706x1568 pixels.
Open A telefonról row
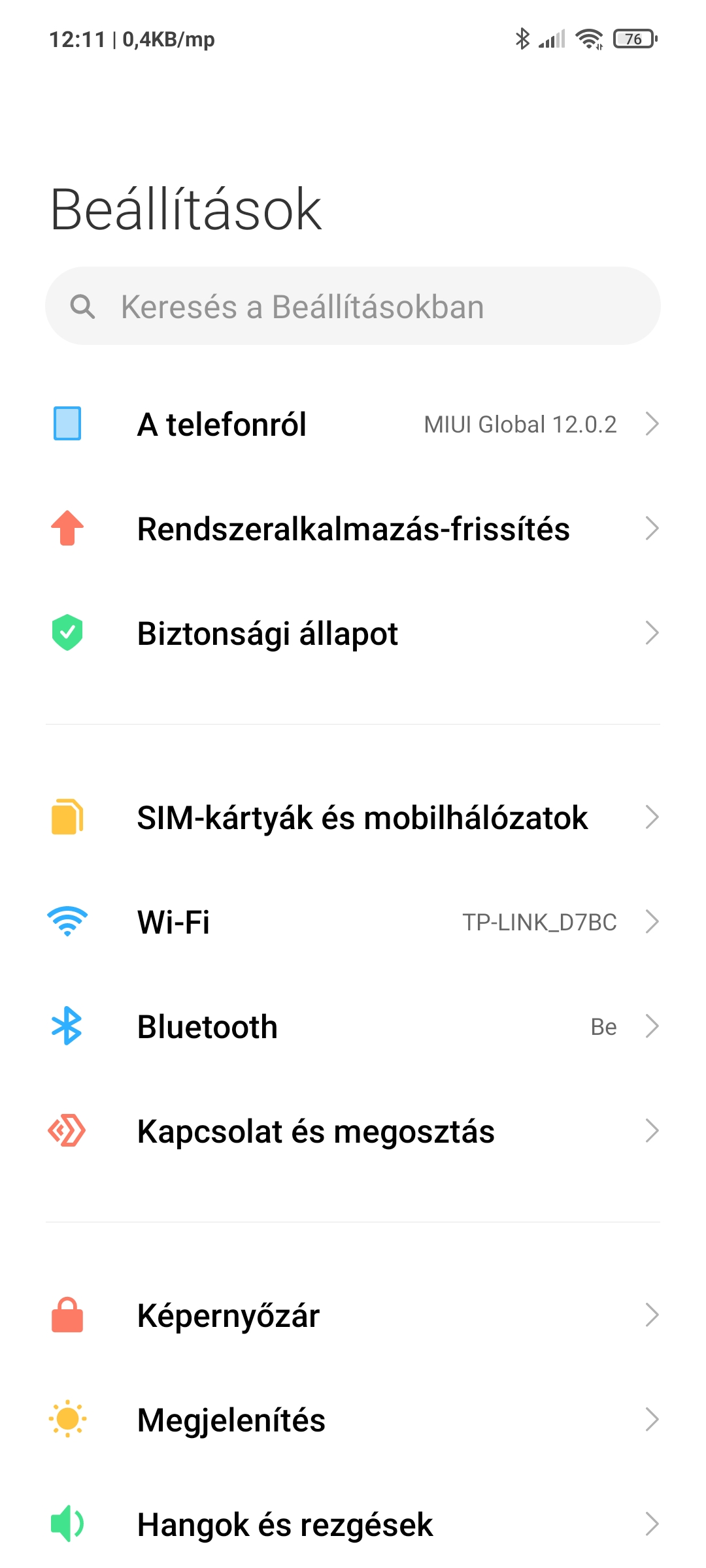(353, 424)
